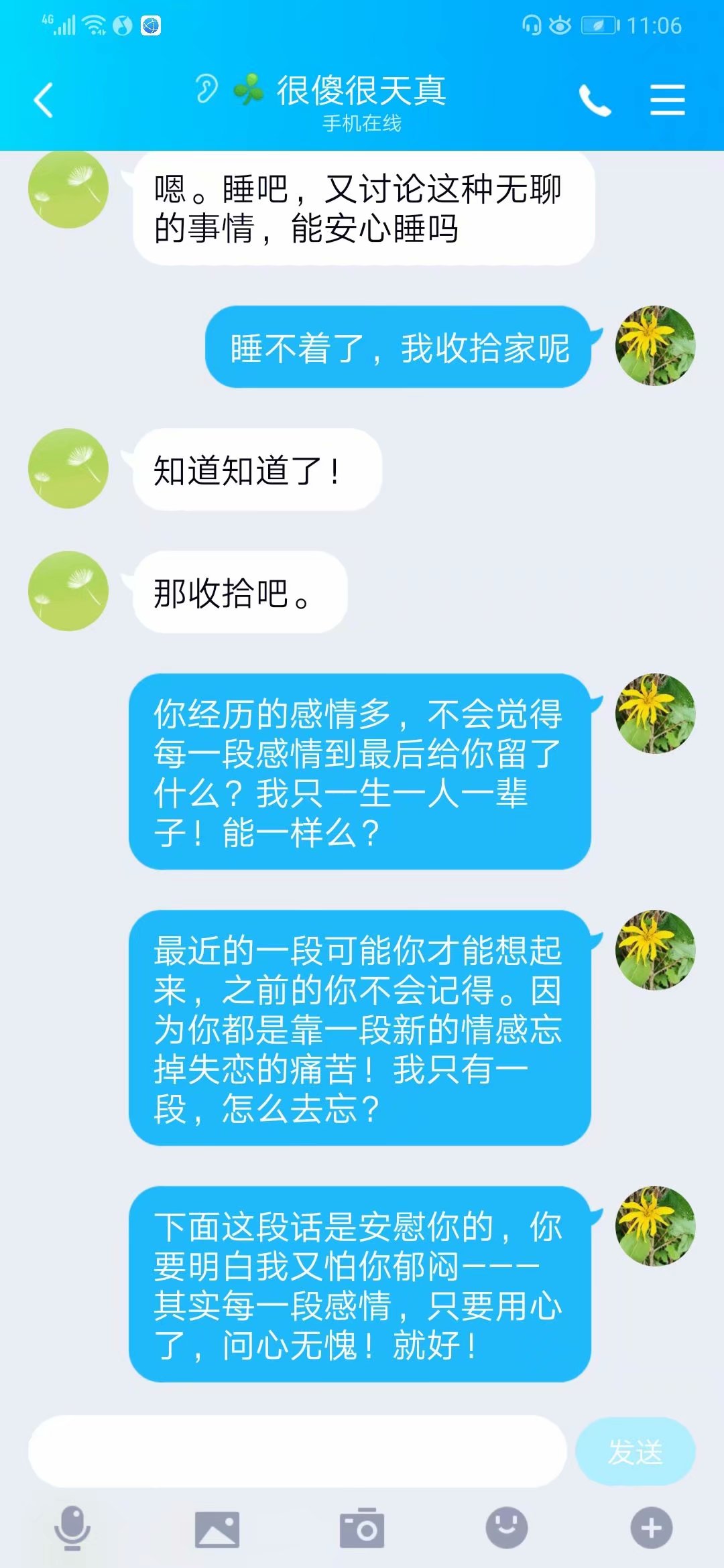This screenshot has height=1568, width=724.
Task: Open the plus more options panel
Action: coord(652,1528)
